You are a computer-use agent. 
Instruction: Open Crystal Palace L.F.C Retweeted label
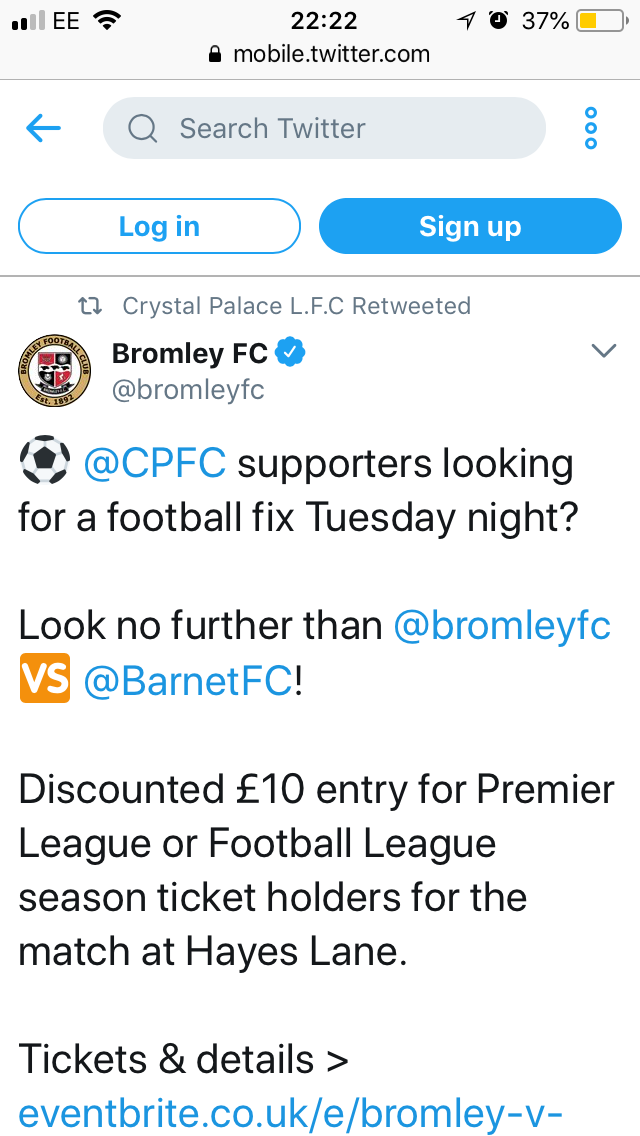click(296, 306)
